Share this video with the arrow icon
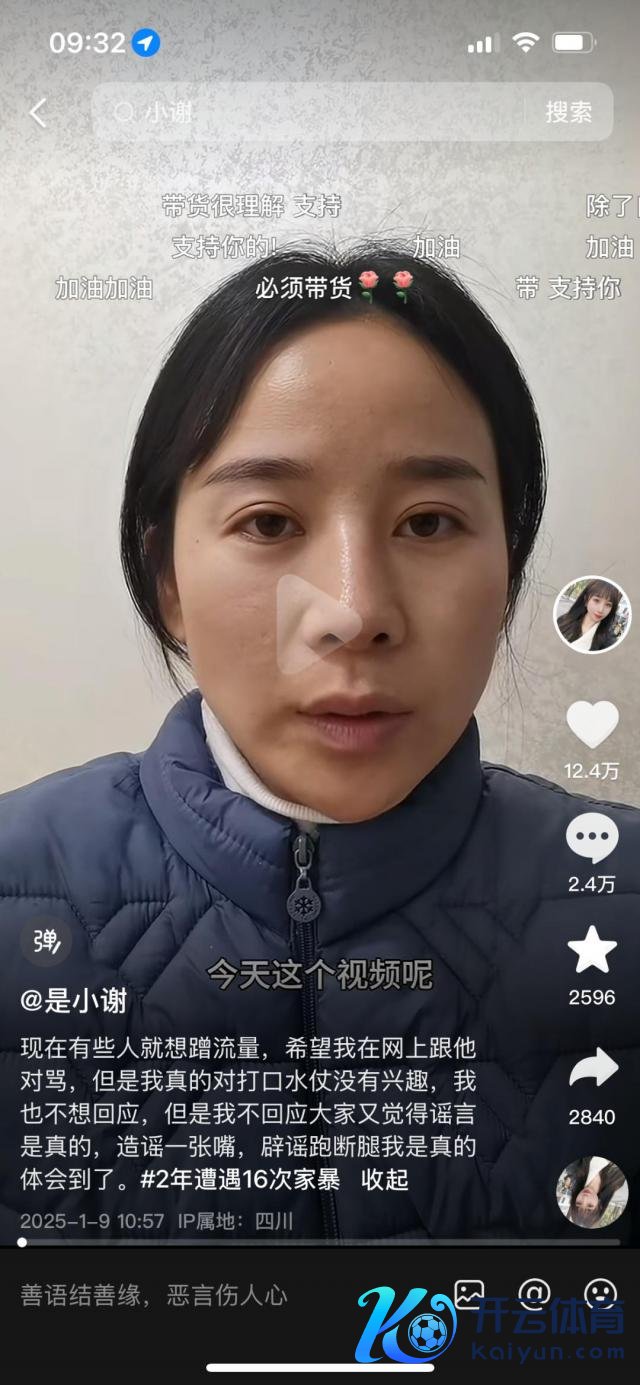Viewport: 640px width, 1385px height. (592, 1070)
